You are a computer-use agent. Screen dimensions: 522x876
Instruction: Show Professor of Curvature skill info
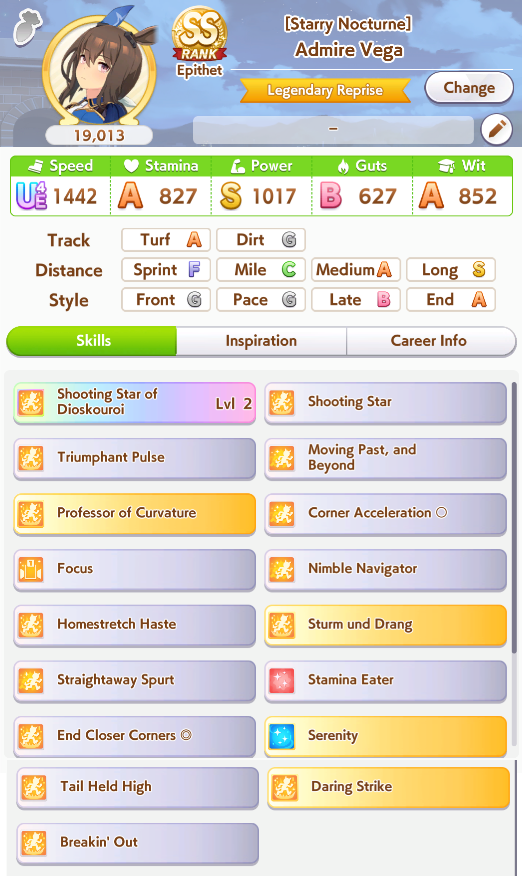click(135, 513)
